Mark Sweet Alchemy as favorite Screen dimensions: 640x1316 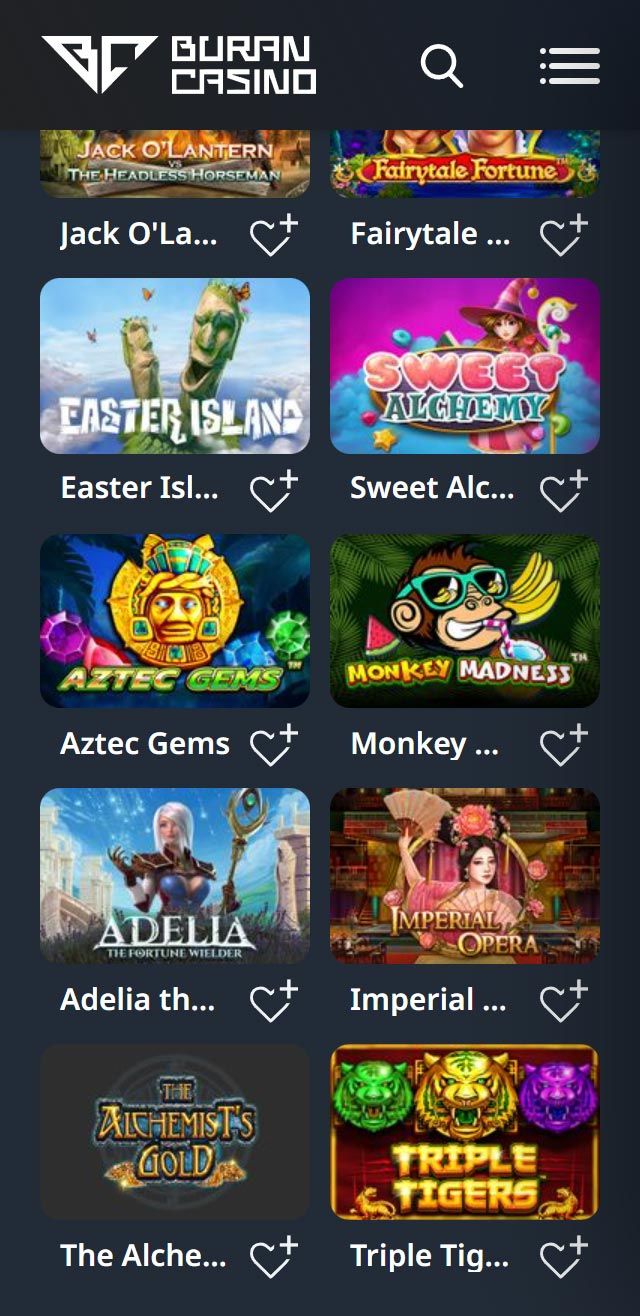(x=563, y=490)
